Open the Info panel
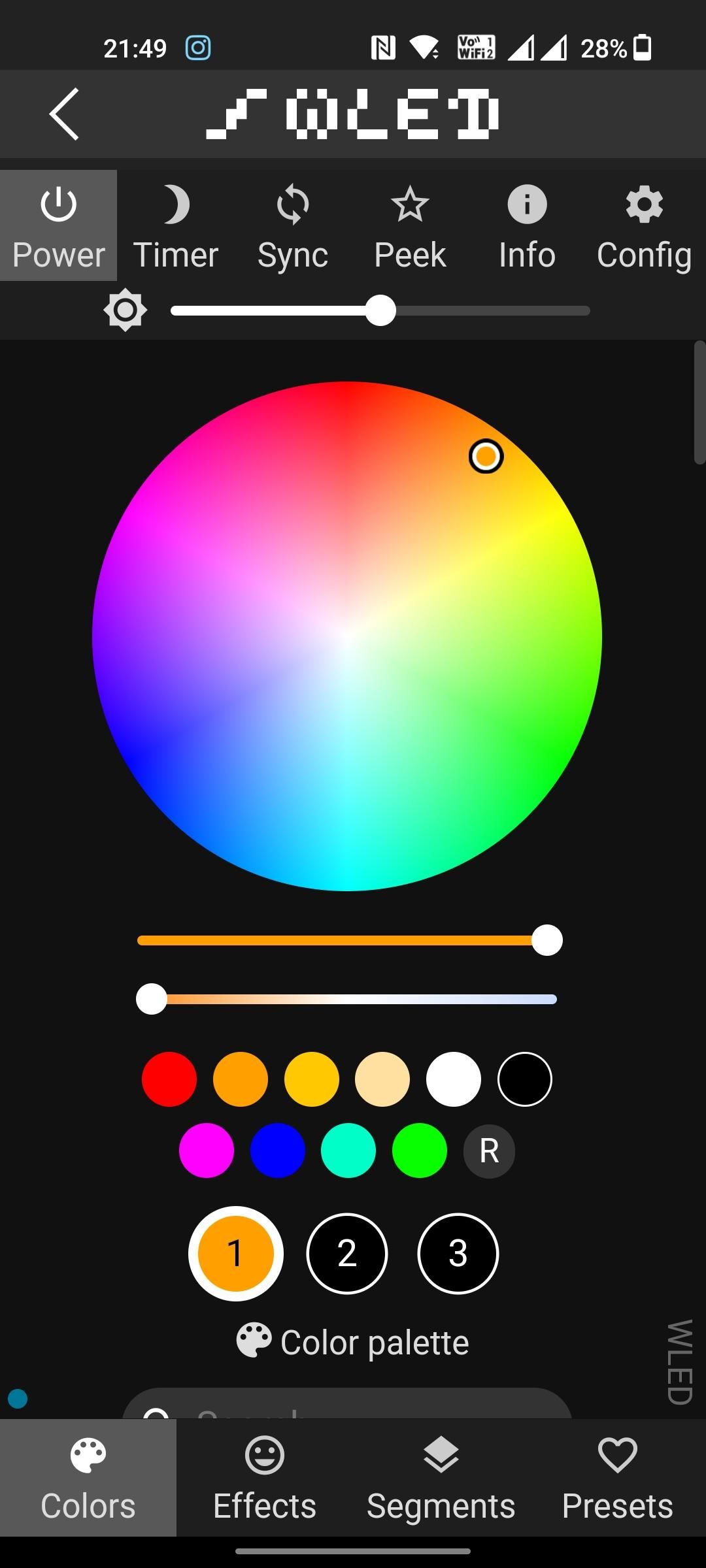The image size is (706, 1568). tap(527, 225)
